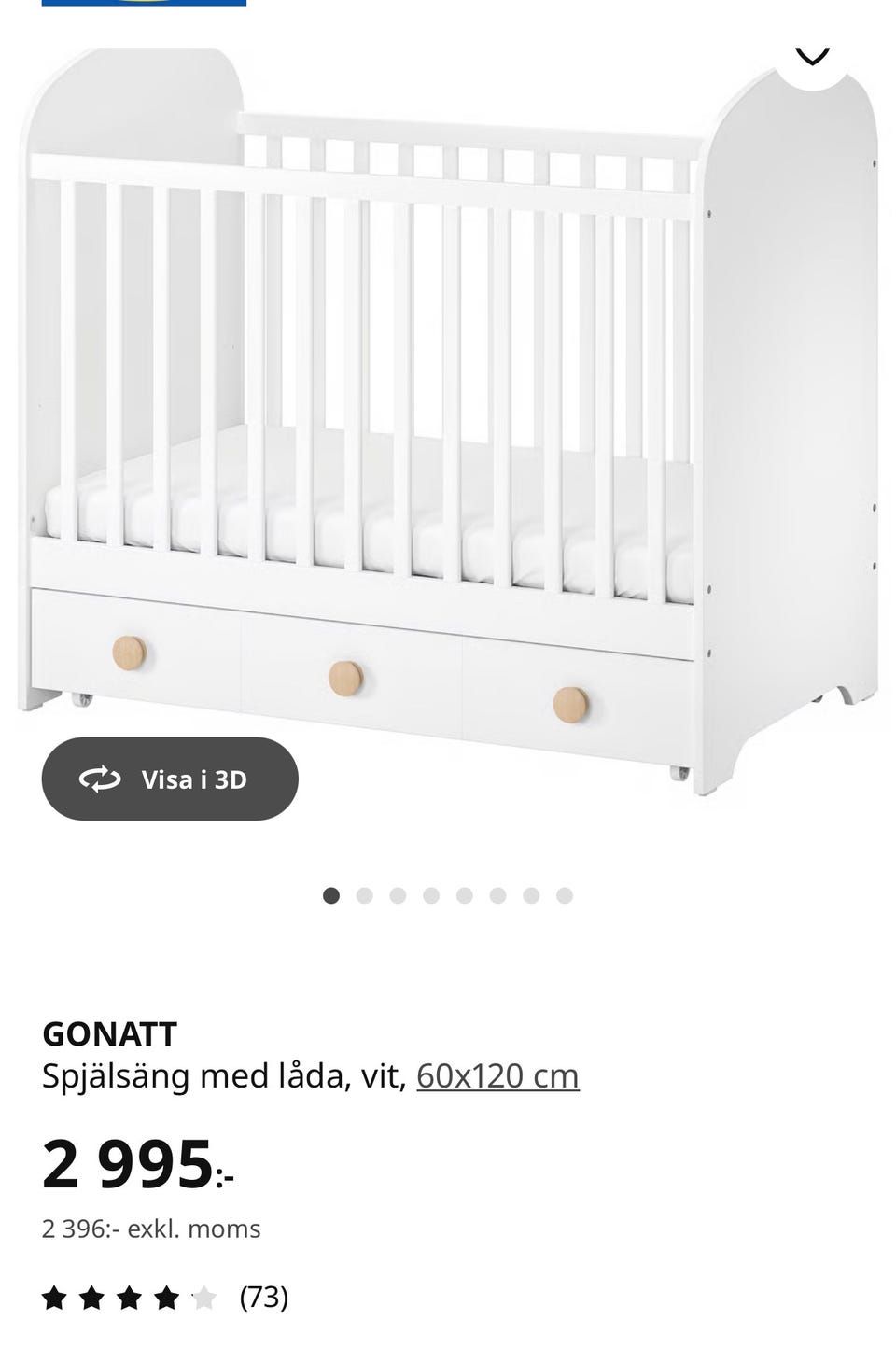This screenshot has height=1348, width=896.
Task: Open the 60x120 cm size link
Action: tap(497, 1076)
